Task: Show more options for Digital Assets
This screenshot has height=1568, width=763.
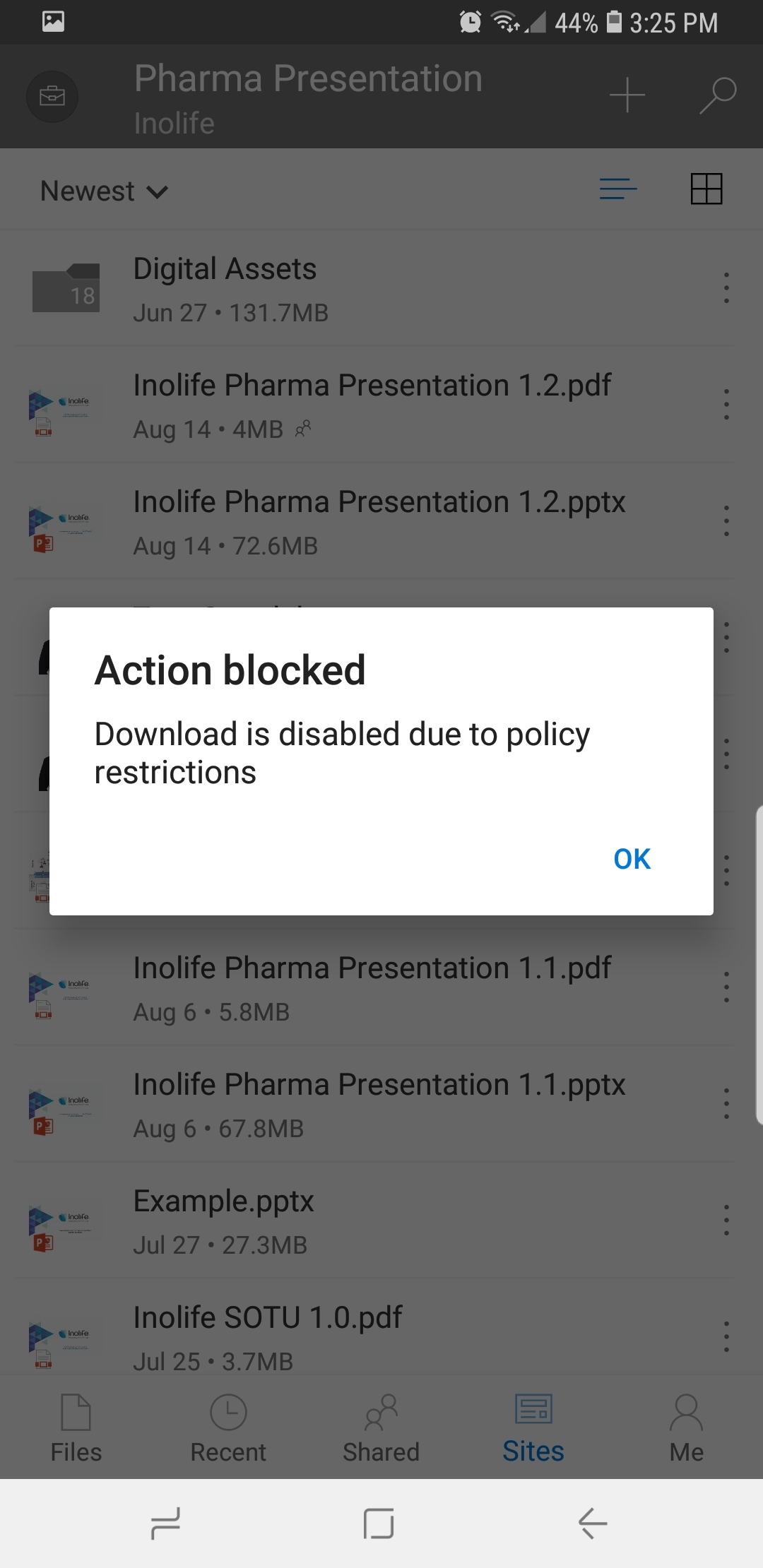Action: [x=726, y=288]
